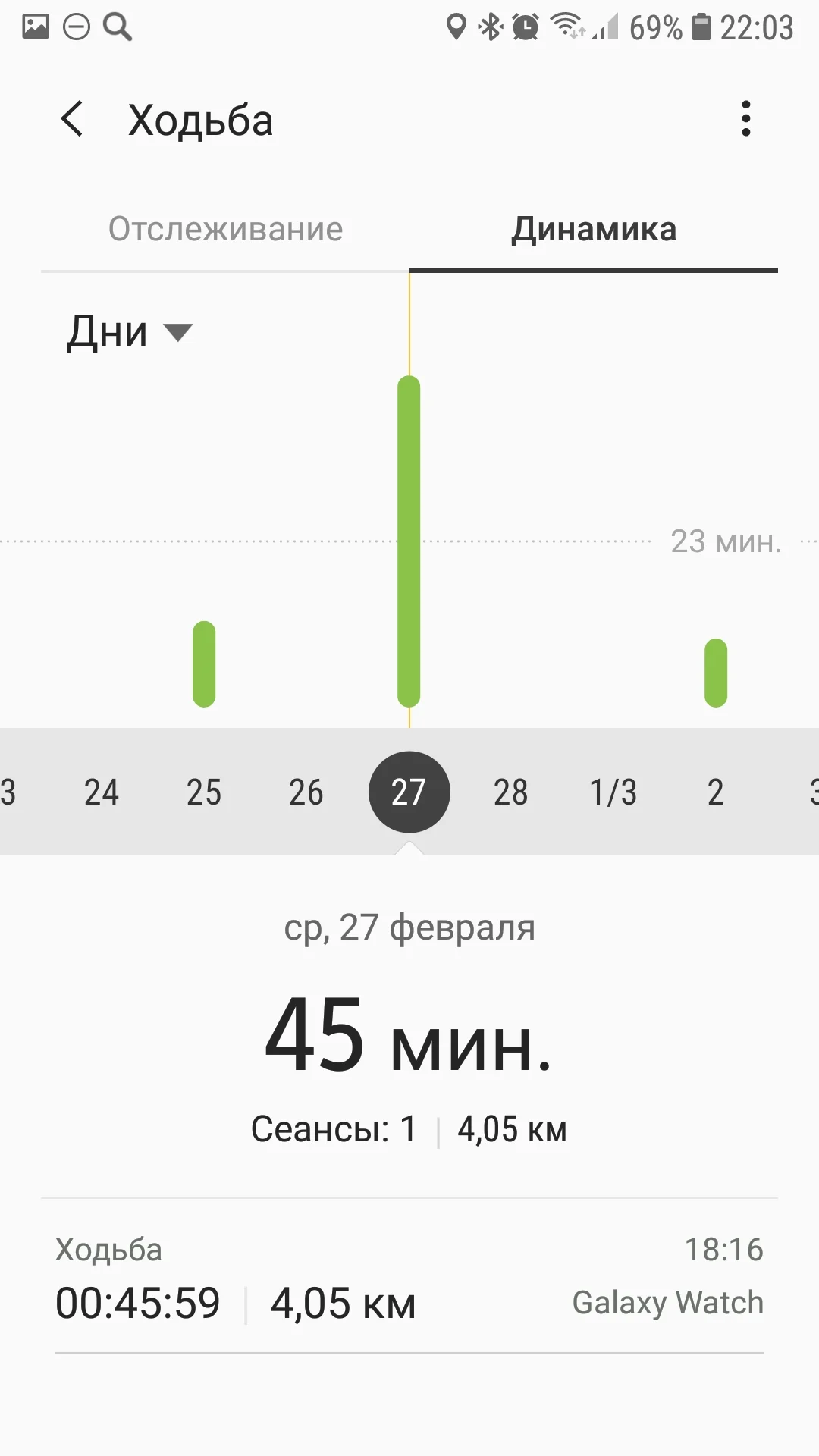
Task: Open the three-dot overflow menu
Action: click(x=745, y=119)
